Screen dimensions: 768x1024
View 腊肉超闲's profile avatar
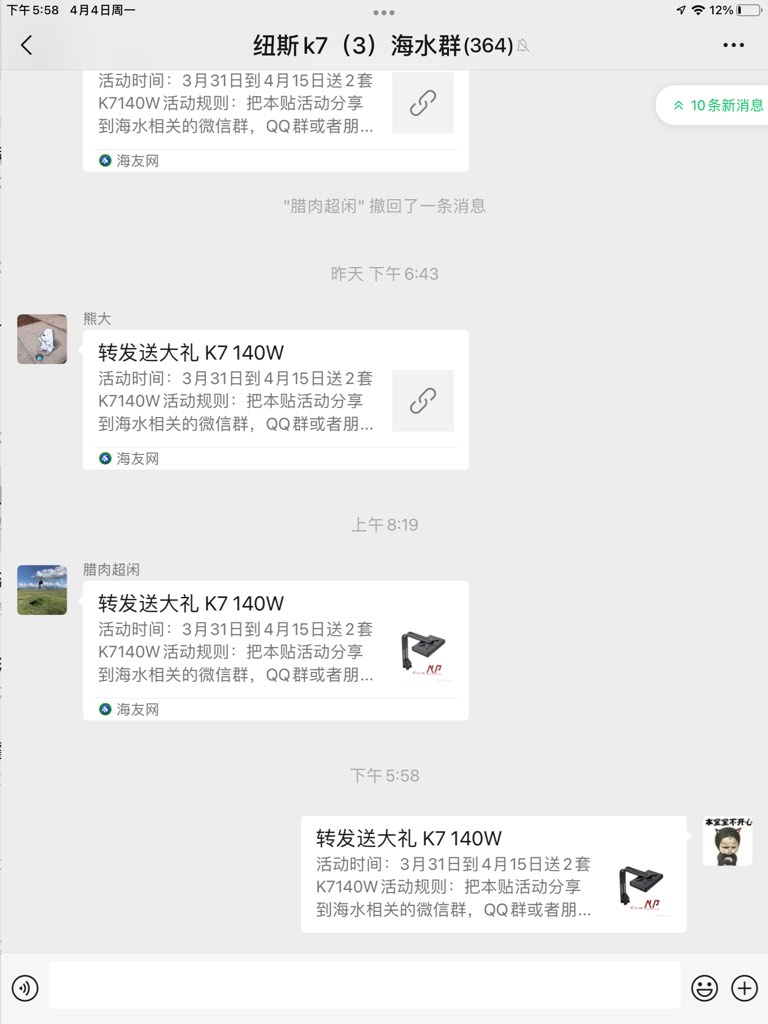click(x=42, y=590)
